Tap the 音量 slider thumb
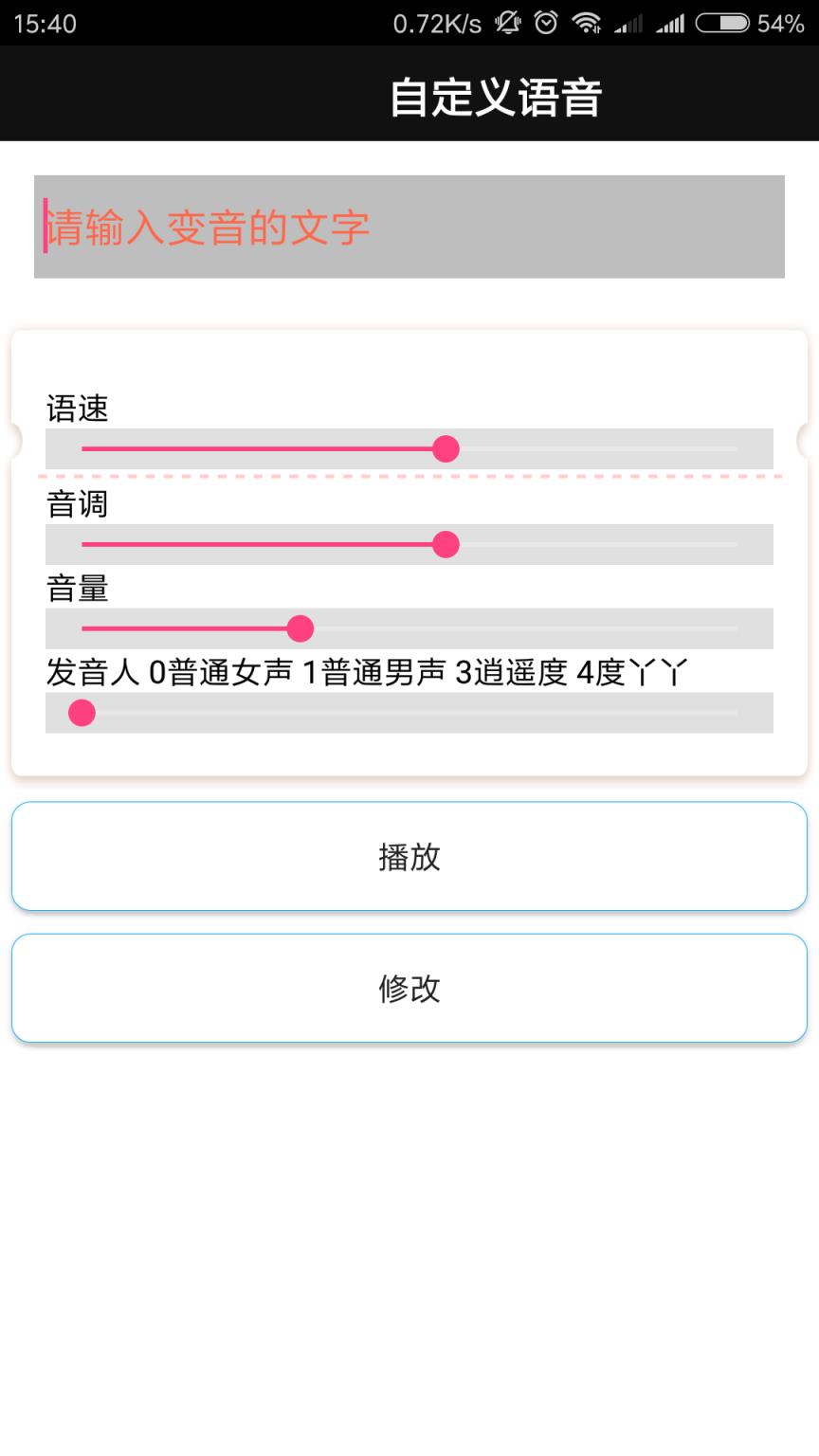Screen dimensions: 819x1456 (302, 628)
